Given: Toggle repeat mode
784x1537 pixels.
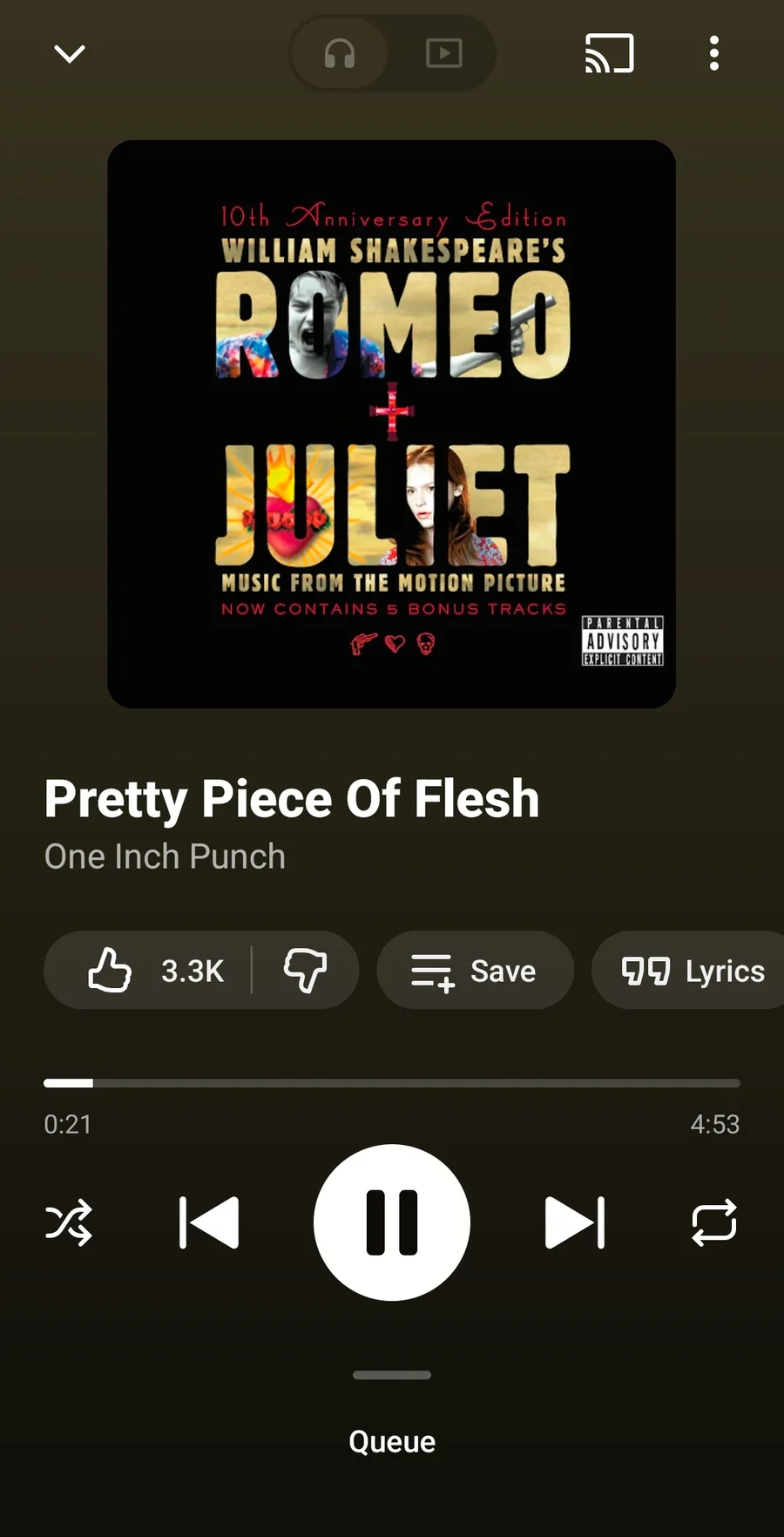Looking at the screenshot, I should point(714,1222).
